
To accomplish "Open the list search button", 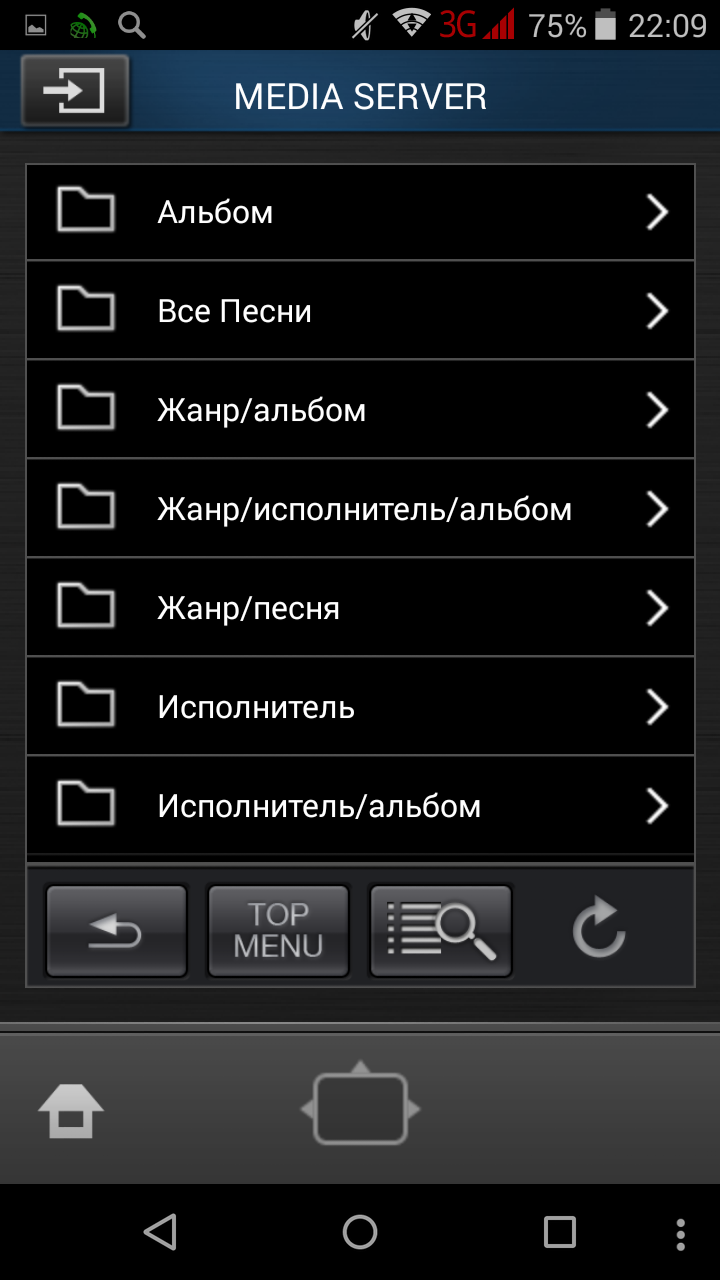I will pos(441,931).
